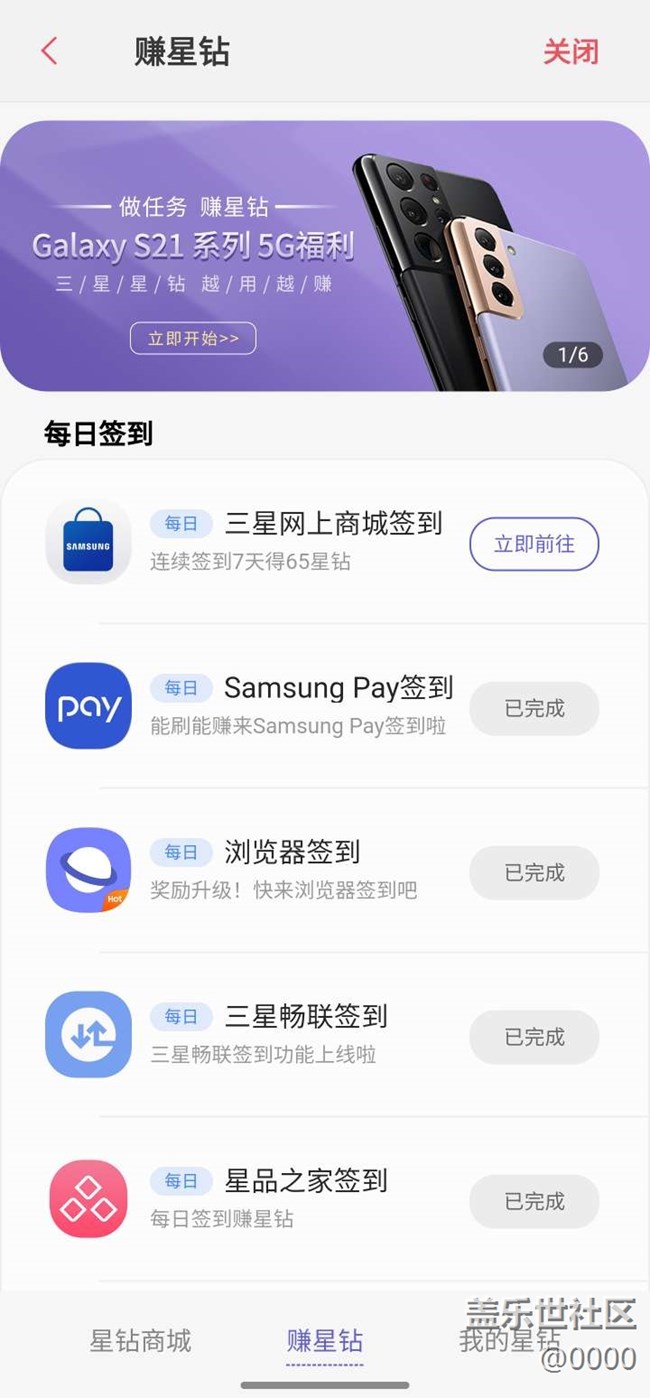Switch to the 星钻商城 tab
Image resolution: width=650 pixels, height=1398 pixels.
(140, 1340)
